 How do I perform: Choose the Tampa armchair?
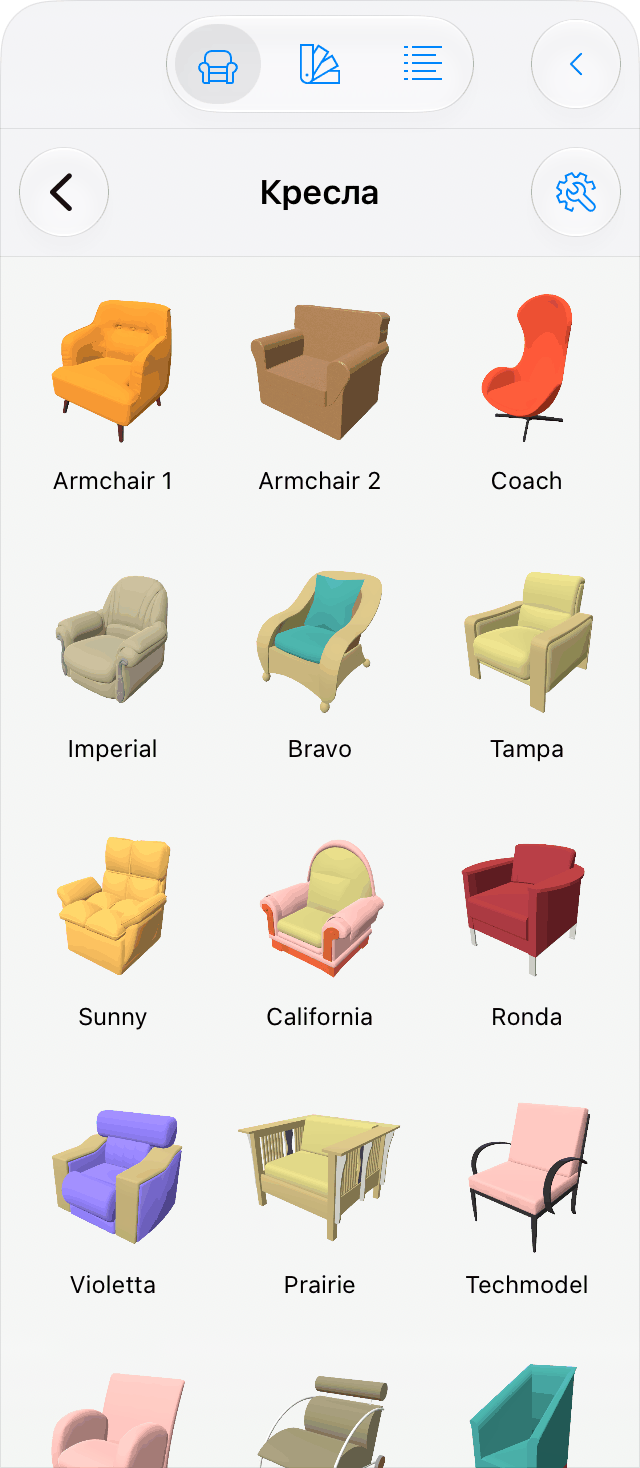tap(527, 663)
